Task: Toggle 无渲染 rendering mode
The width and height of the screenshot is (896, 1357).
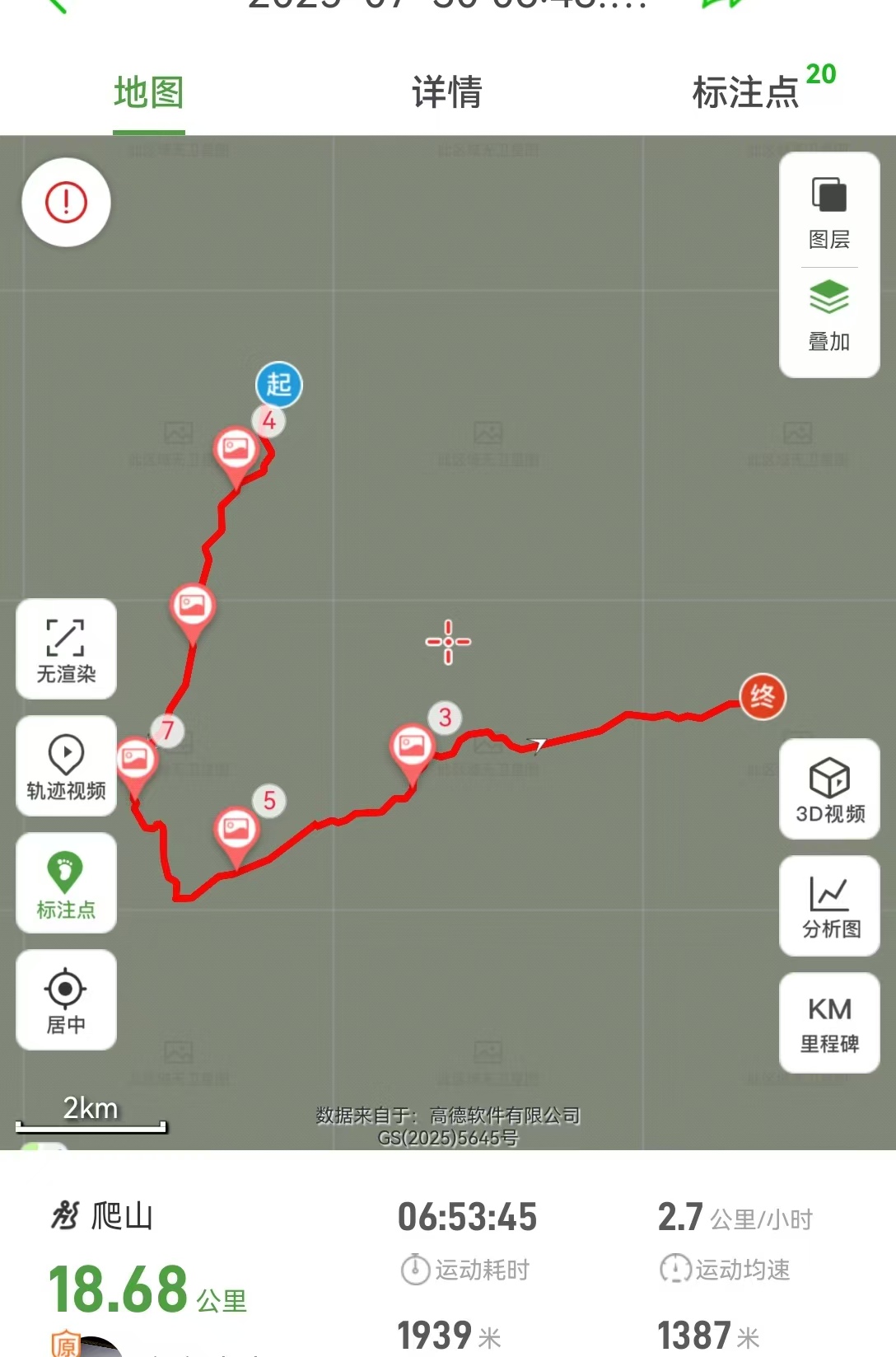Action: 66,649
